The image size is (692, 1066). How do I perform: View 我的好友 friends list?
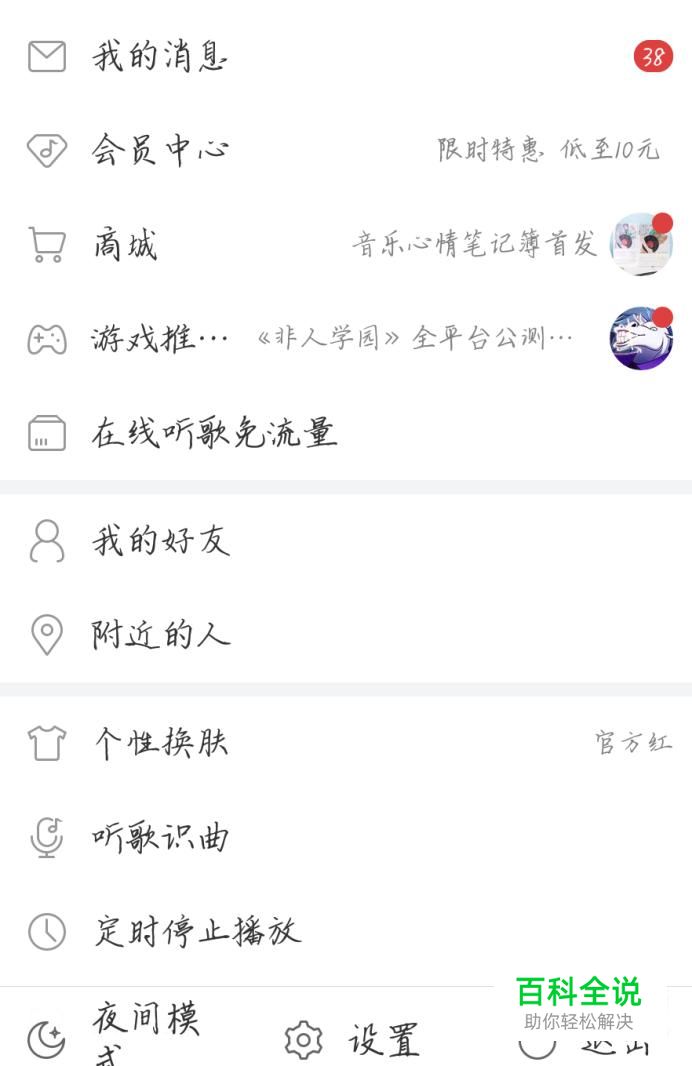(160, 541)
